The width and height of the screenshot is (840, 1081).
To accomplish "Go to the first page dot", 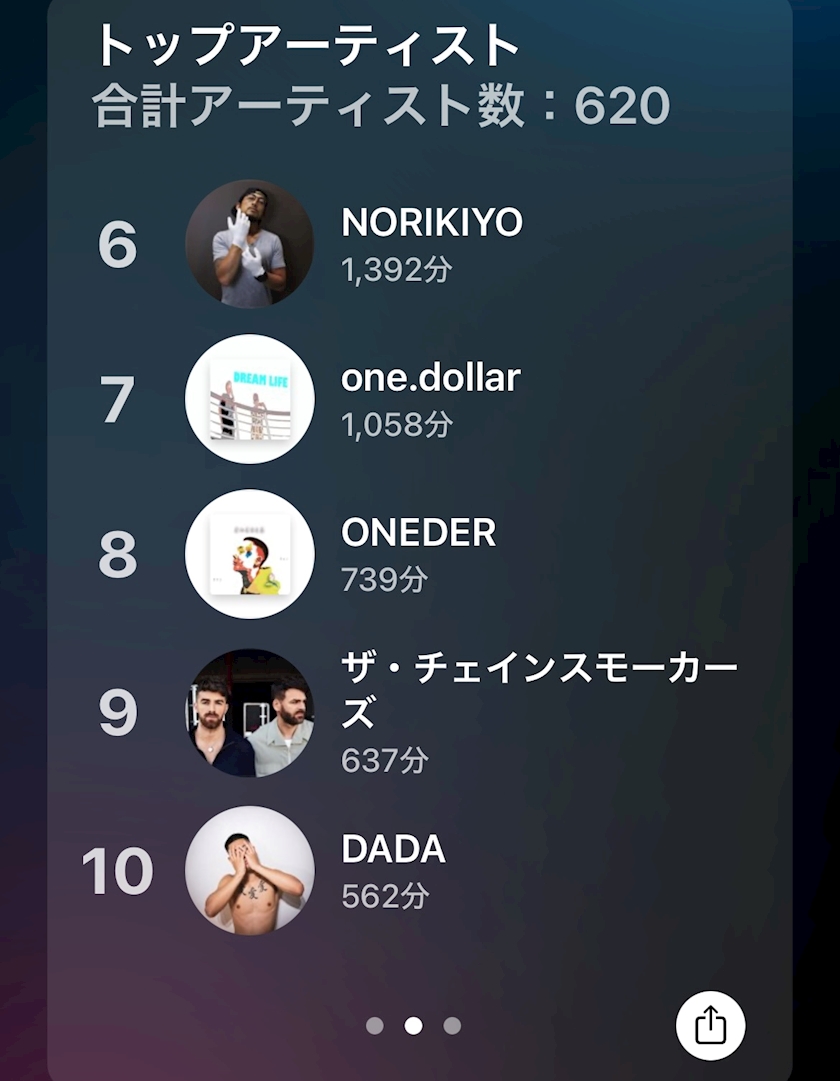I will [x=374, y=1026].
